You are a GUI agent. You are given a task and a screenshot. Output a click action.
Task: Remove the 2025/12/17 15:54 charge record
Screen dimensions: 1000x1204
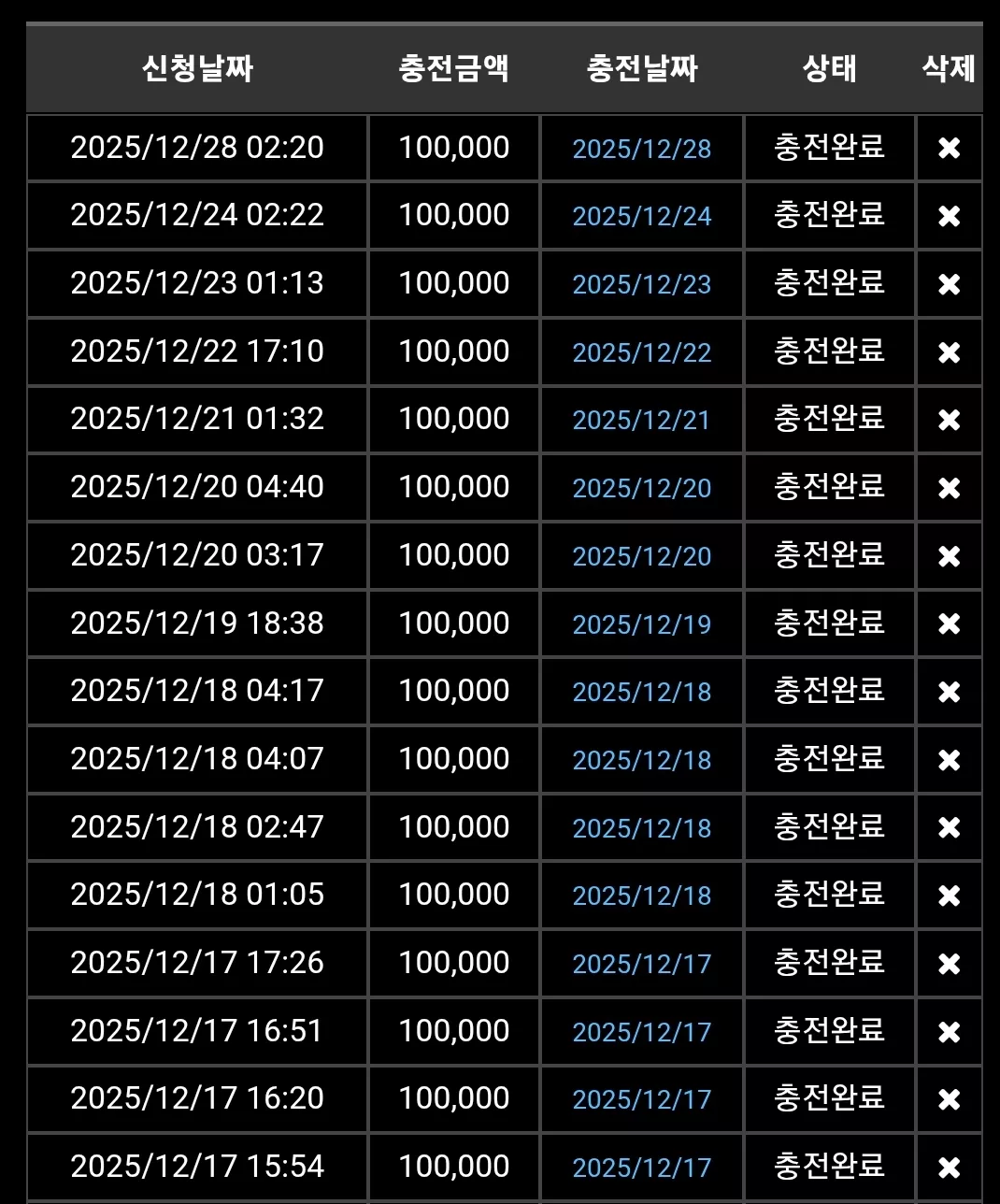(949, 1168)
